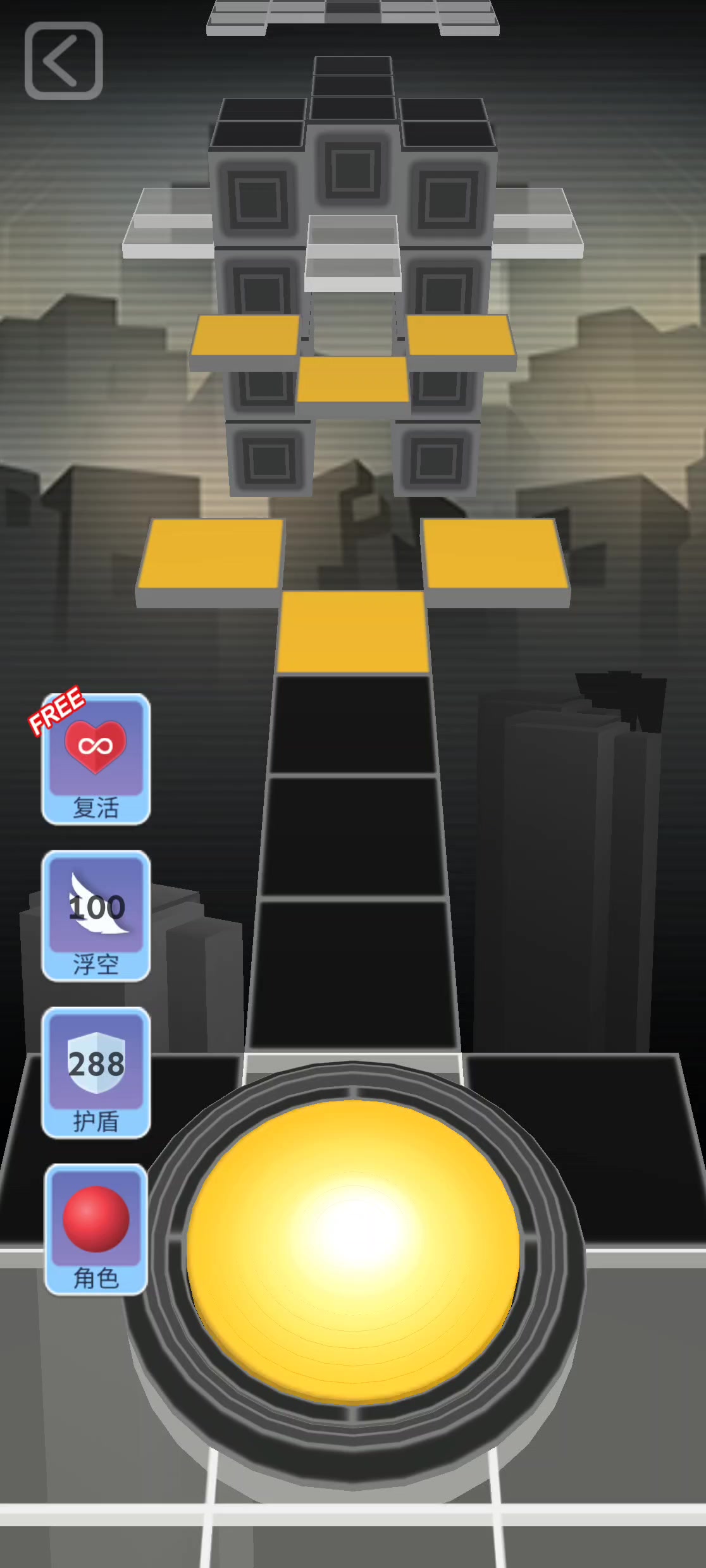Tap the back arrow icon

point(63,61)
